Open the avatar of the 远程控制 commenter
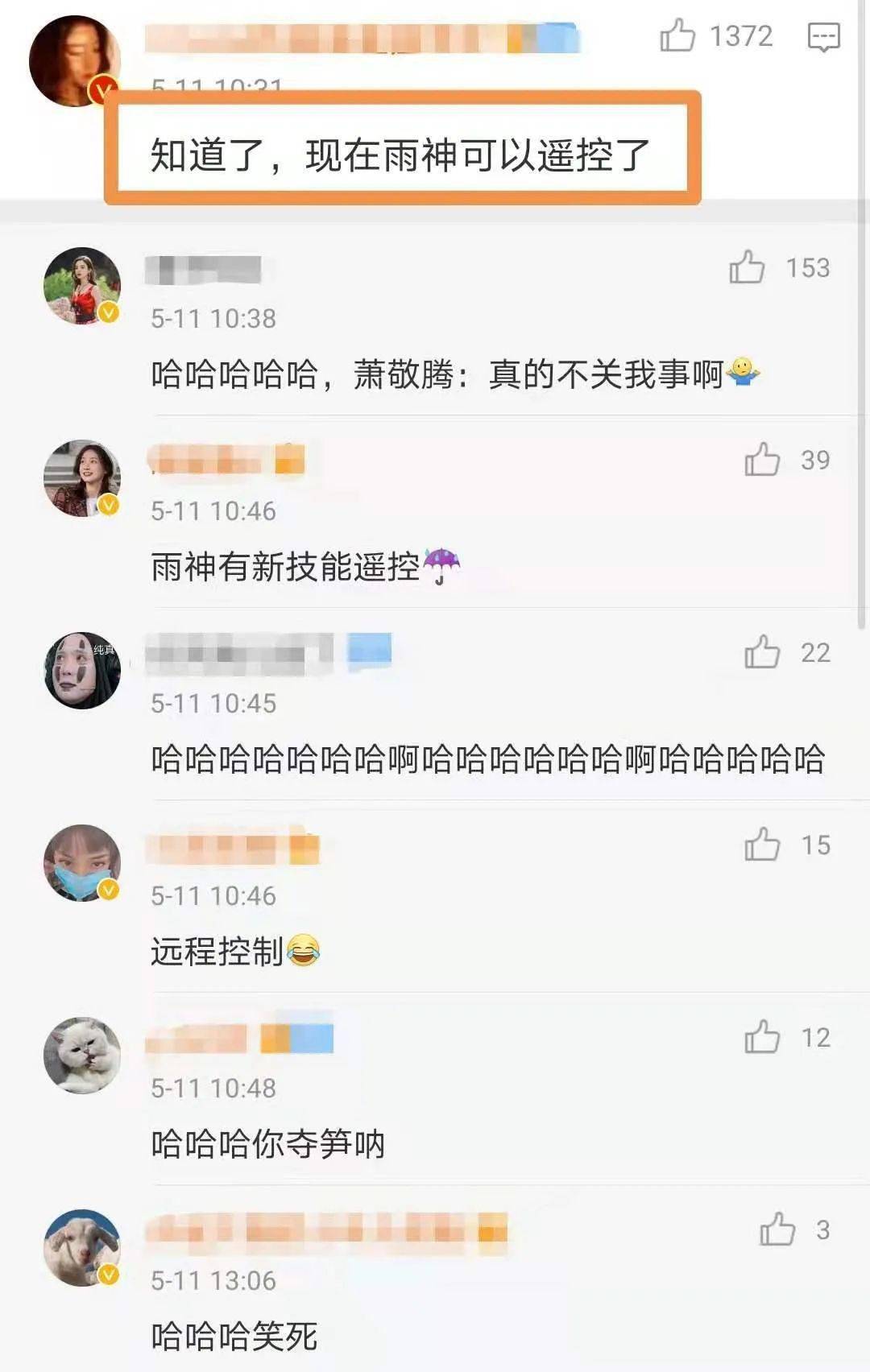Screen dimensions: 870x1372 tap(81, 862)
